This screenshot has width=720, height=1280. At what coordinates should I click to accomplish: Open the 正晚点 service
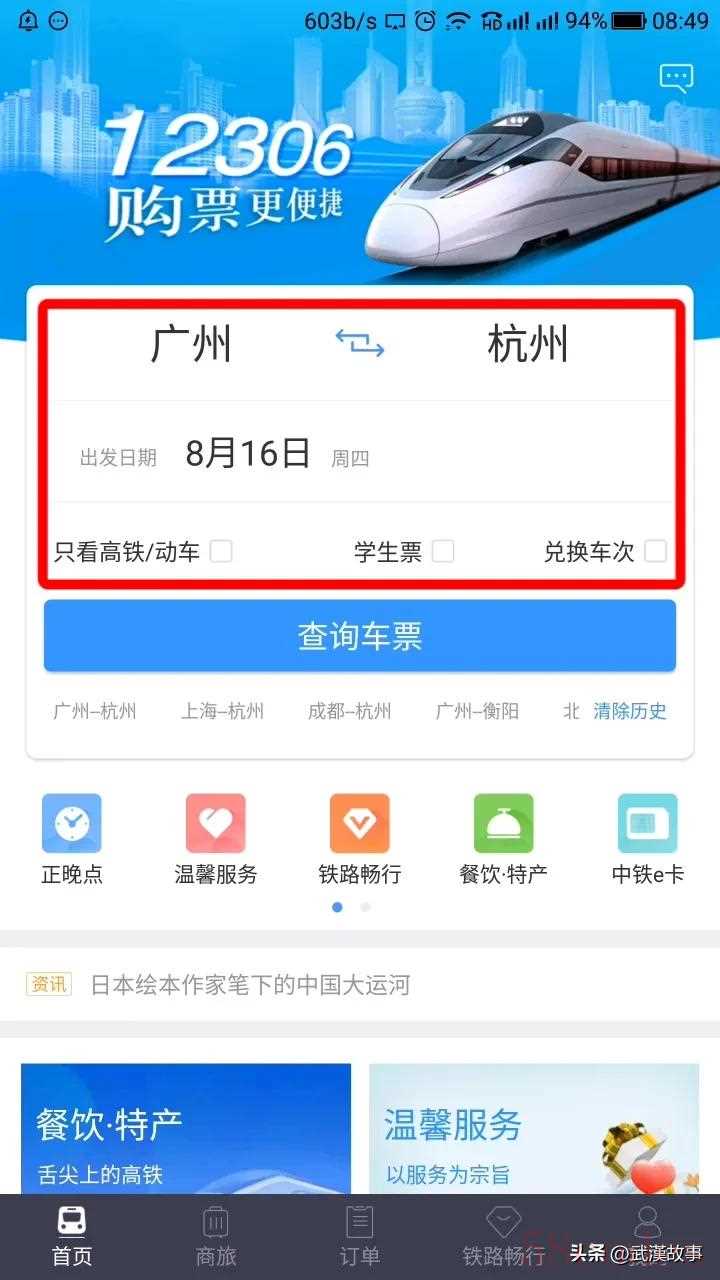pyautogui.click(x=72, y=839)
